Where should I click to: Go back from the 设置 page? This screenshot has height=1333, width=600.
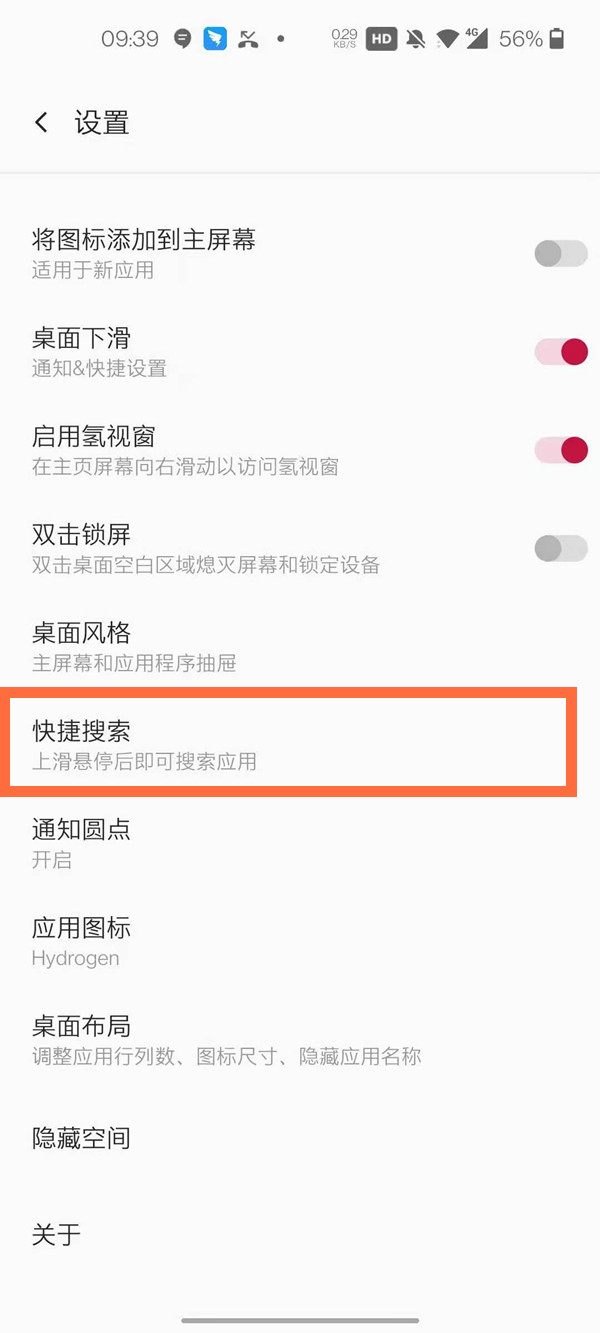tap(41, 123)
